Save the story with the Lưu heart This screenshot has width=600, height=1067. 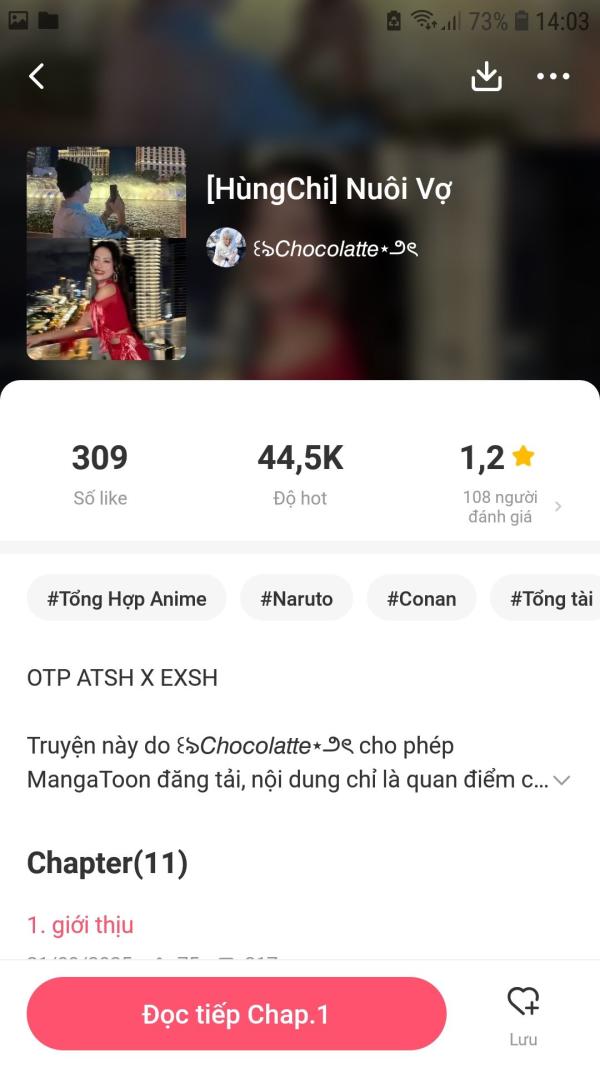click(x=523, y=1015)
